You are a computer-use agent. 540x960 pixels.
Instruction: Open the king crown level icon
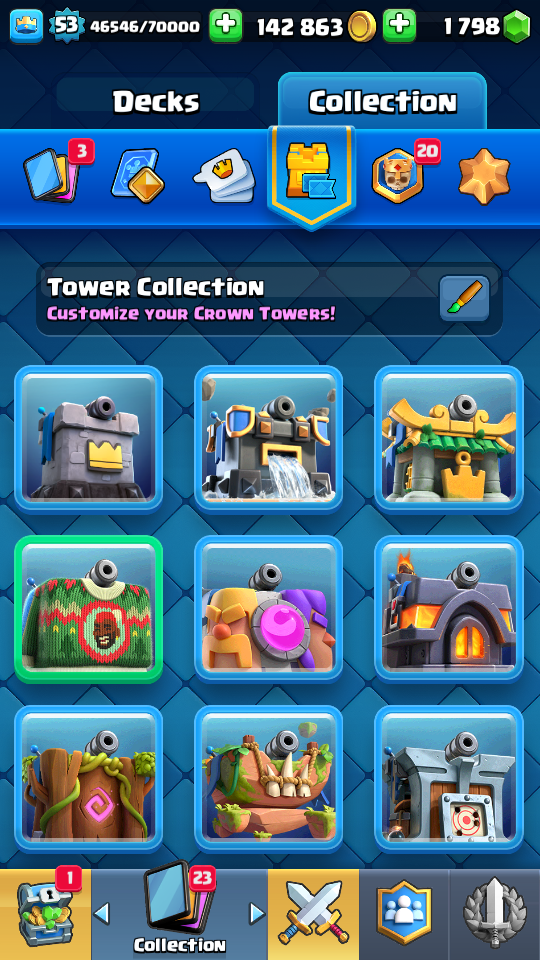tap(26, 26)
